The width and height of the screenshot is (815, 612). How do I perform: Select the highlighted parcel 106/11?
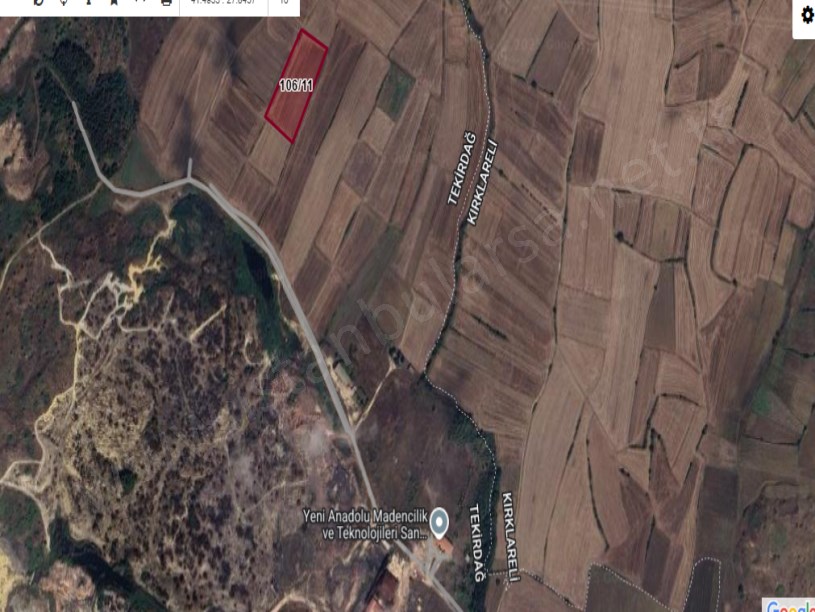[296, 87]
